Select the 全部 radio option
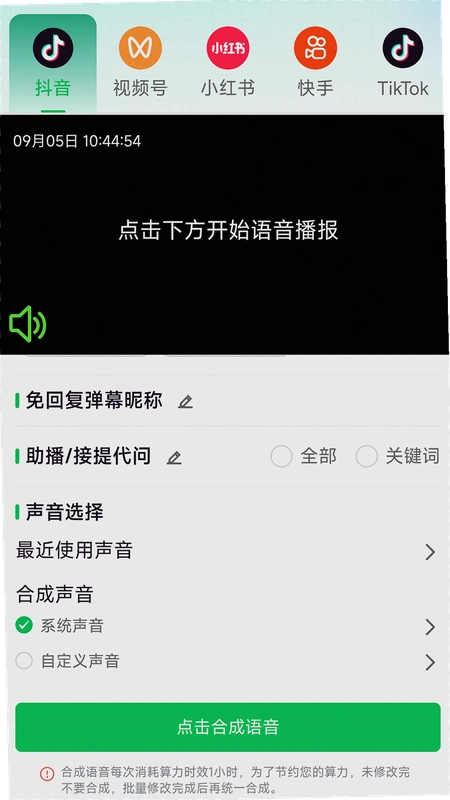The width and height of the screenshot is (450, 800). pyautogui.click(x=304, y=456)
